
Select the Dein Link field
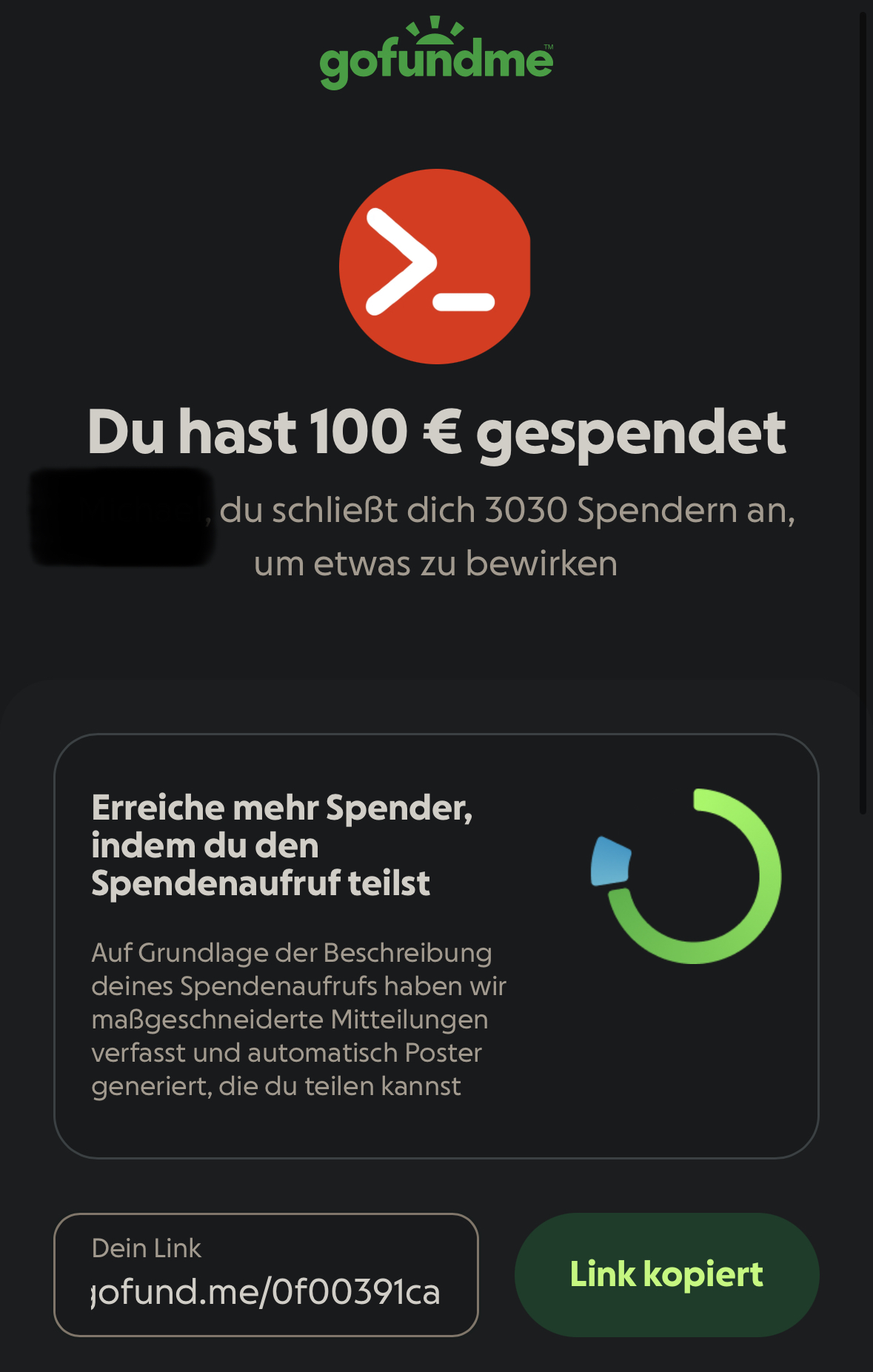pos(266,1274)
